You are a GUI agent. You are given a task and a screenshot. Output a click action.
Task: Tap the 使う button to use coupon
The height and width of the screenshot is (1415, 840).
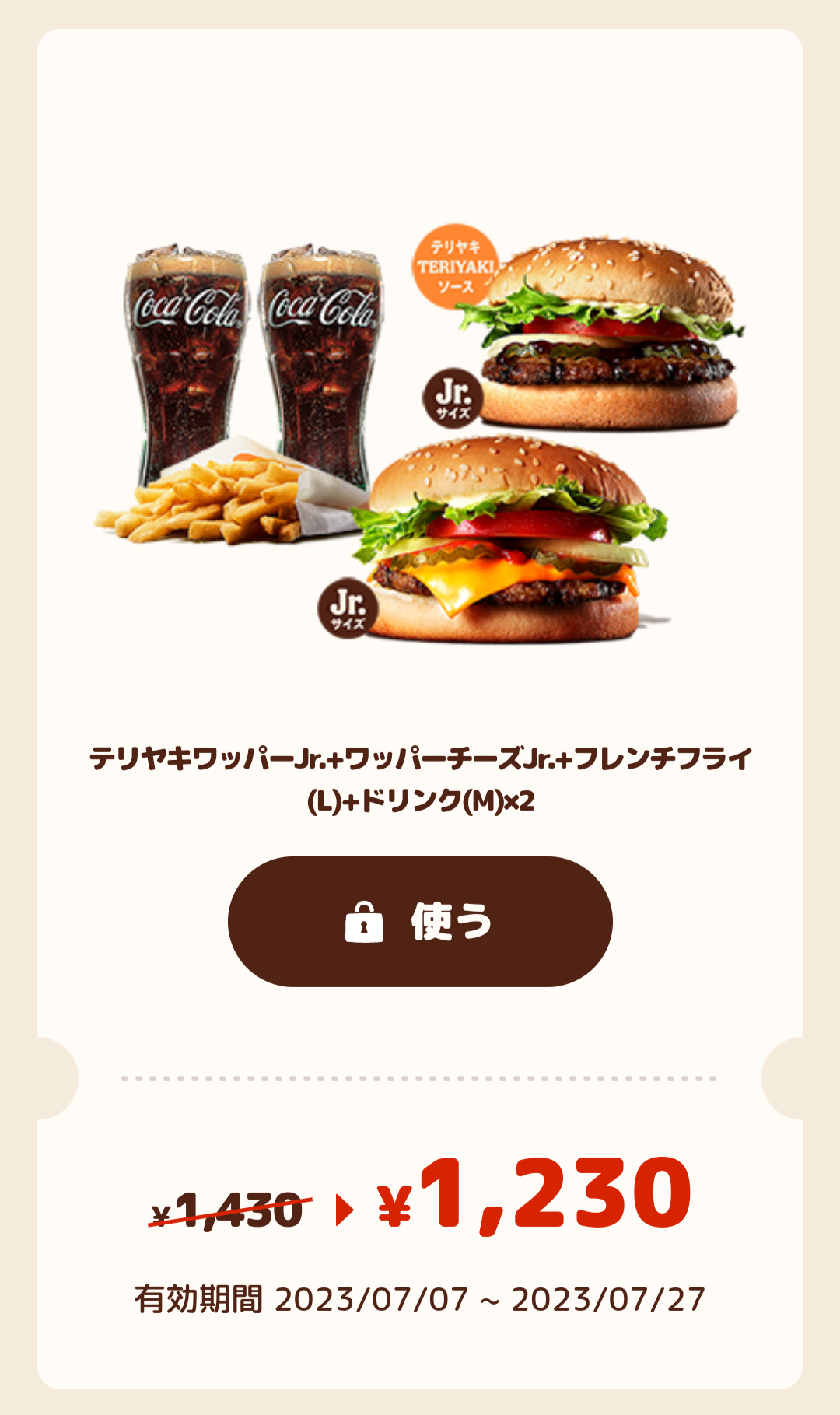pyautogui.click(x=420, y=922)
